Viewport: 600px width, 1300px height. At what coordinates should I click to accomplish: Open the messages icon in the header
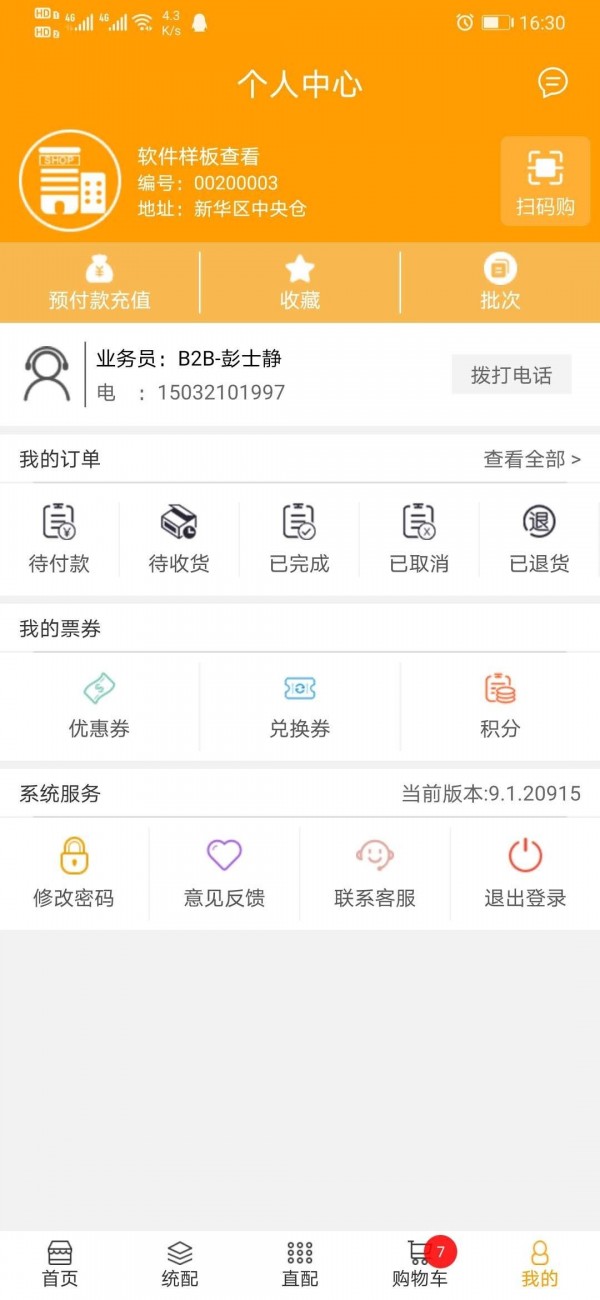click(552, 83)
